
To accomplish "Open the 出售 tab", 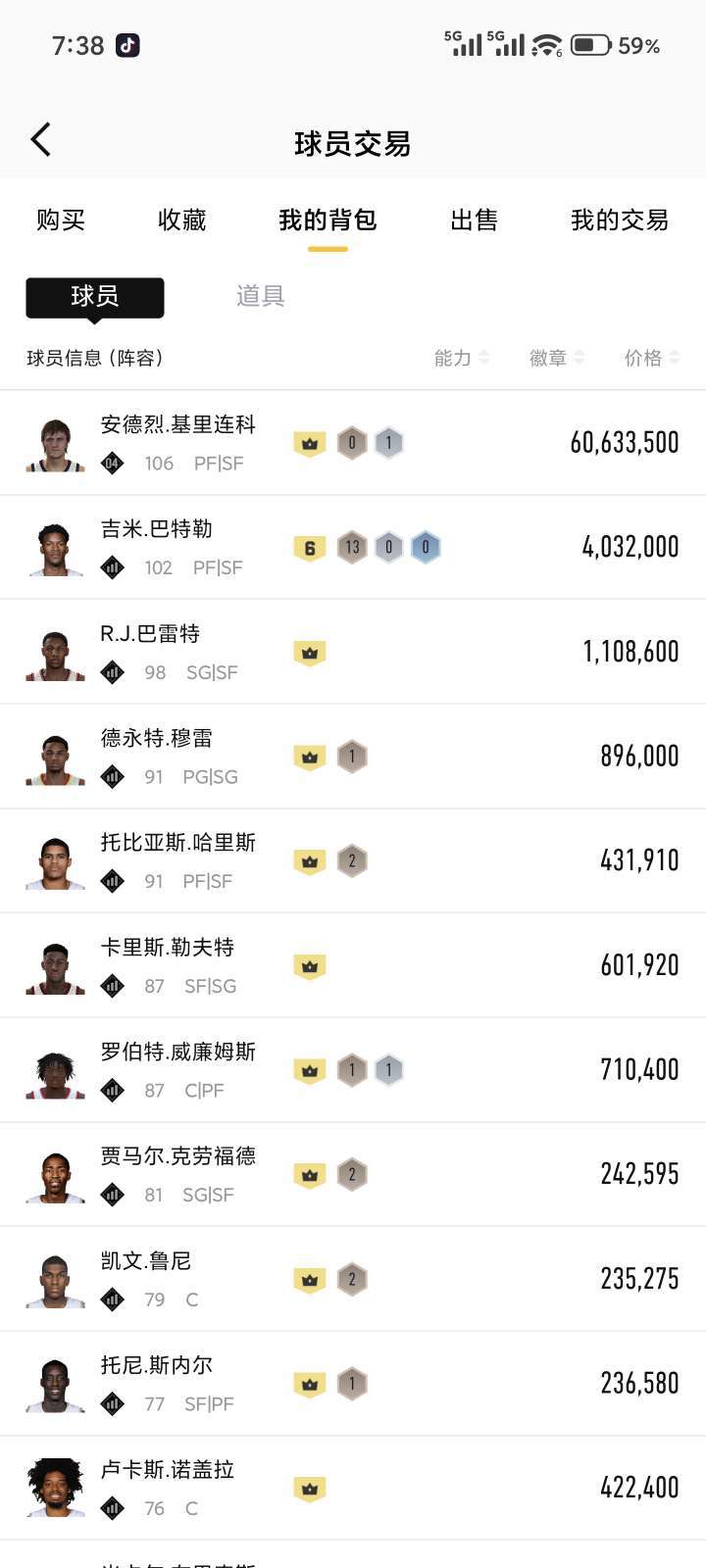I will 474,220.
